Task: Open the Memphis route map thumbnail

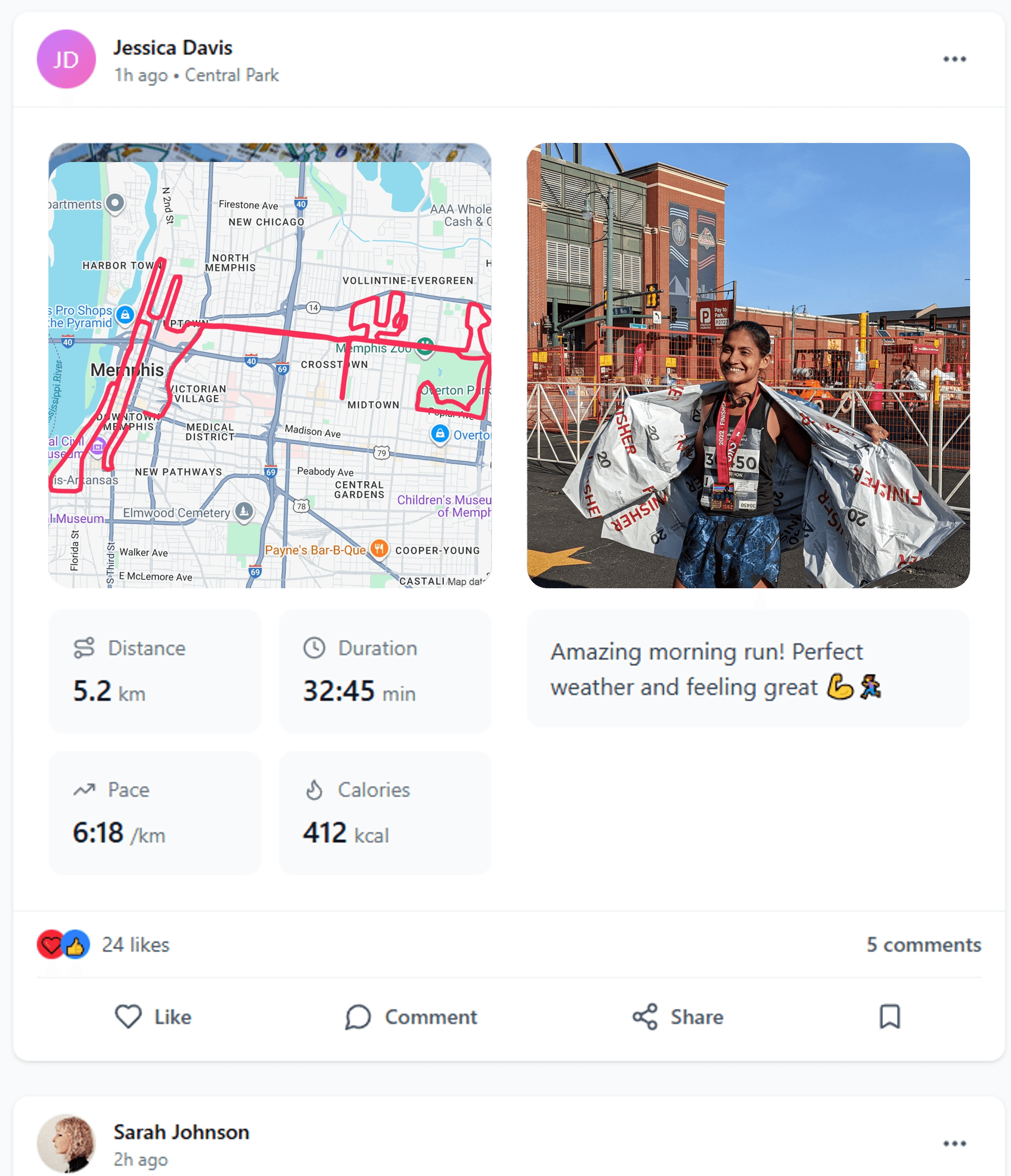Action: (270, 365)
